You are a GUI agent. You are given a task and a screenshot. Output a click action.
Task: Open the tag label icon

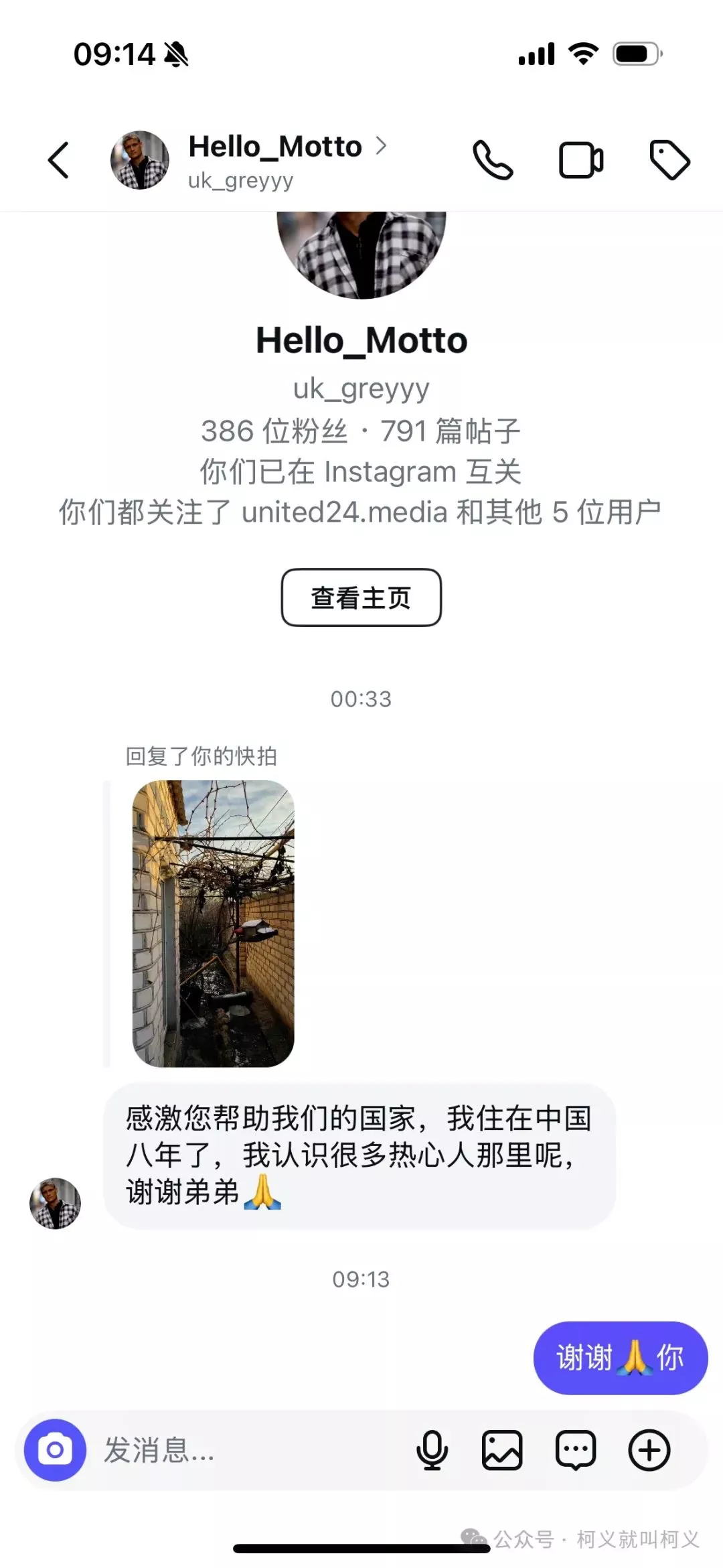[669, 160]
